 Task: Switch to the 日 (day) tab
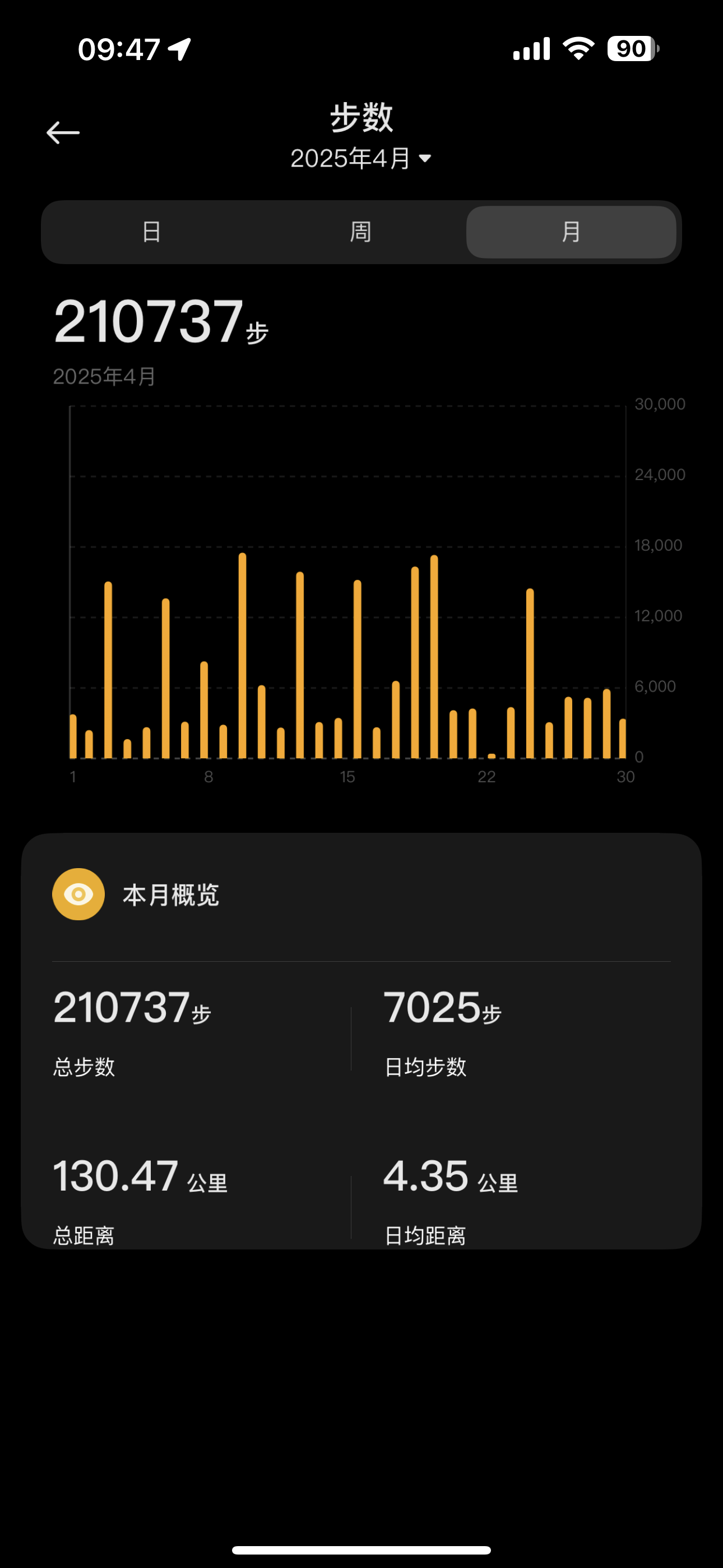[151, 232]
